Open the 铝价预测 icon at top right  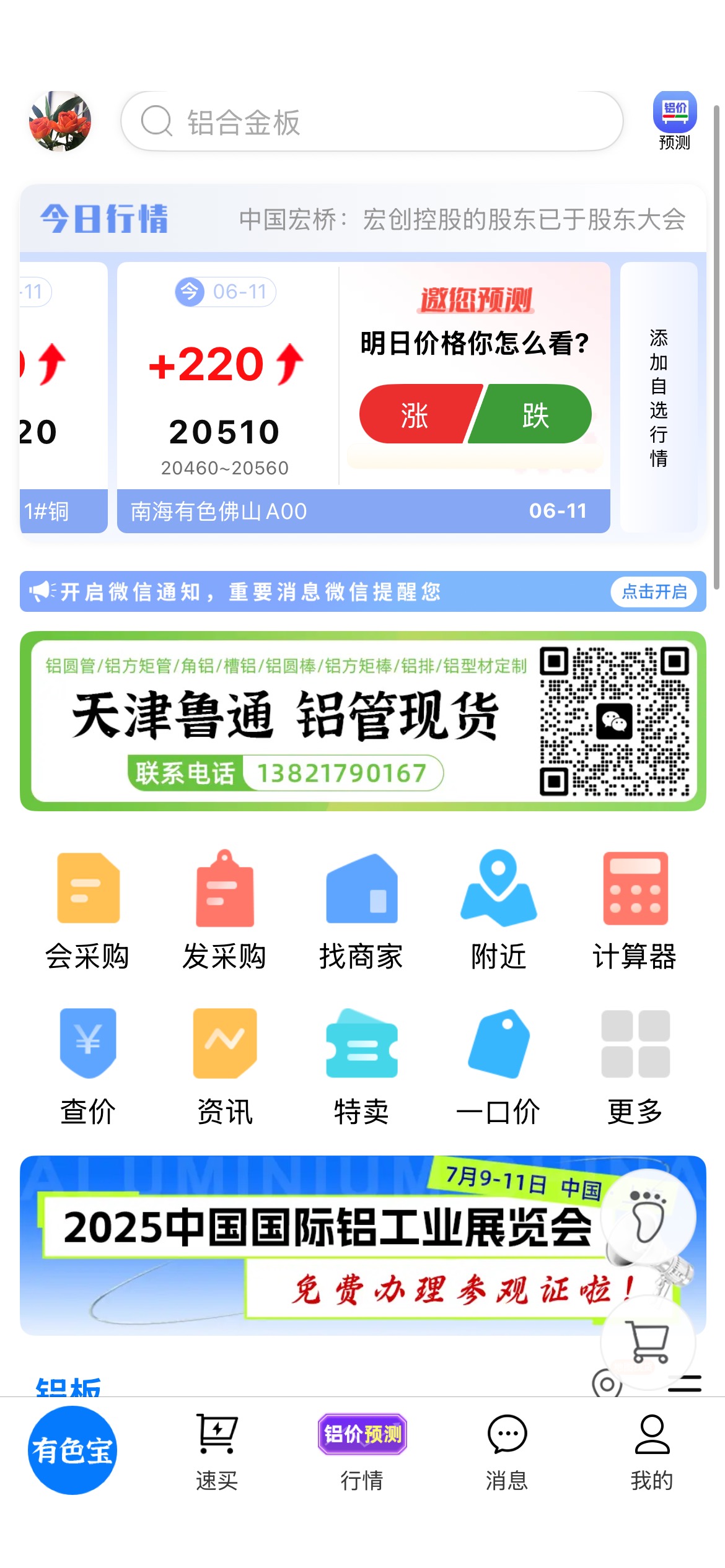[675, 121]
